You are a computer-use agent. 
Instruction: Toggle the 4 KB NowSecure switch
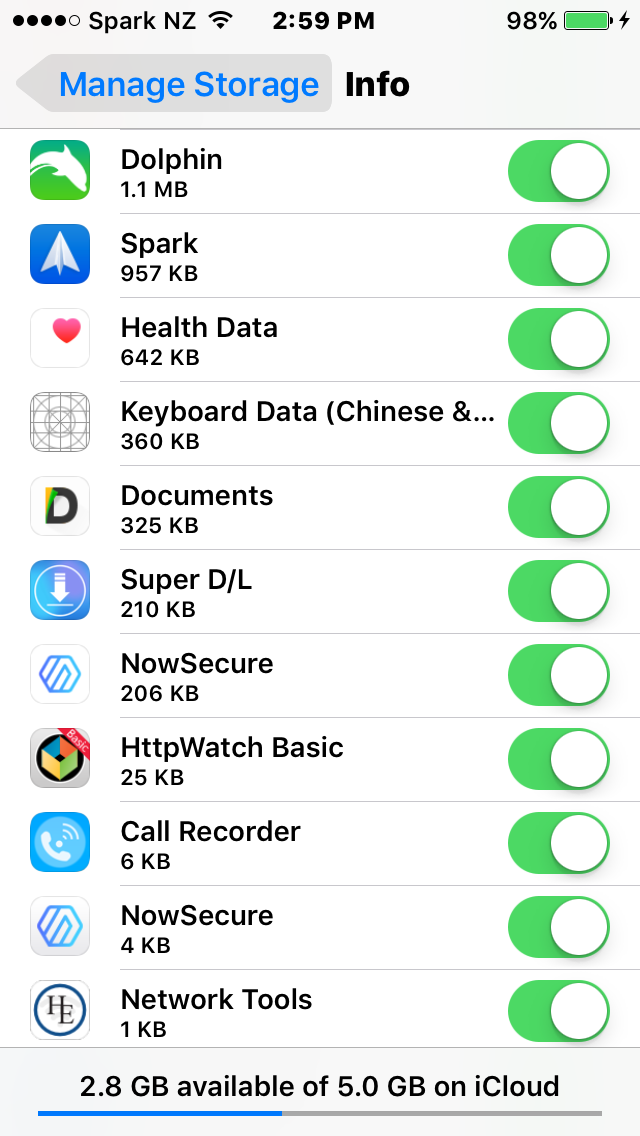(559, 928)
